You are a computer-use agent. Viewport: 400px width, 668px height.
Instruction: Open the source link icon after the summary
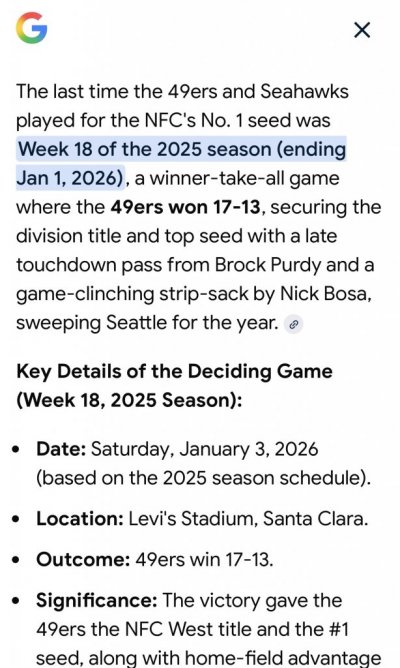[293, 325]
